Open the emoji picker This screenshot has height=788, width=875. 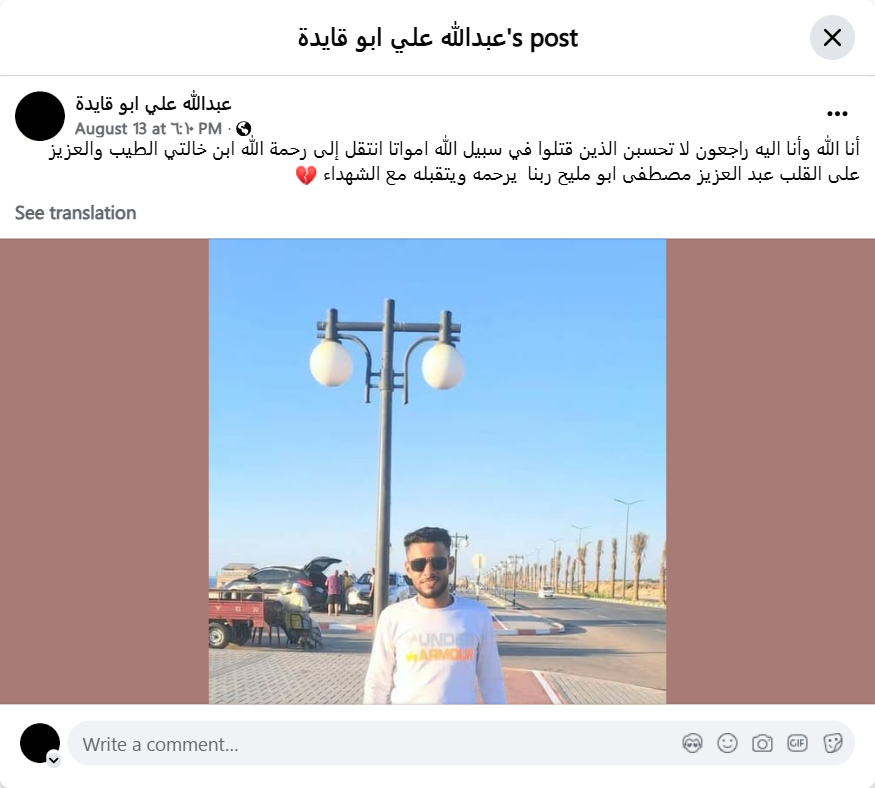(727, 743)
